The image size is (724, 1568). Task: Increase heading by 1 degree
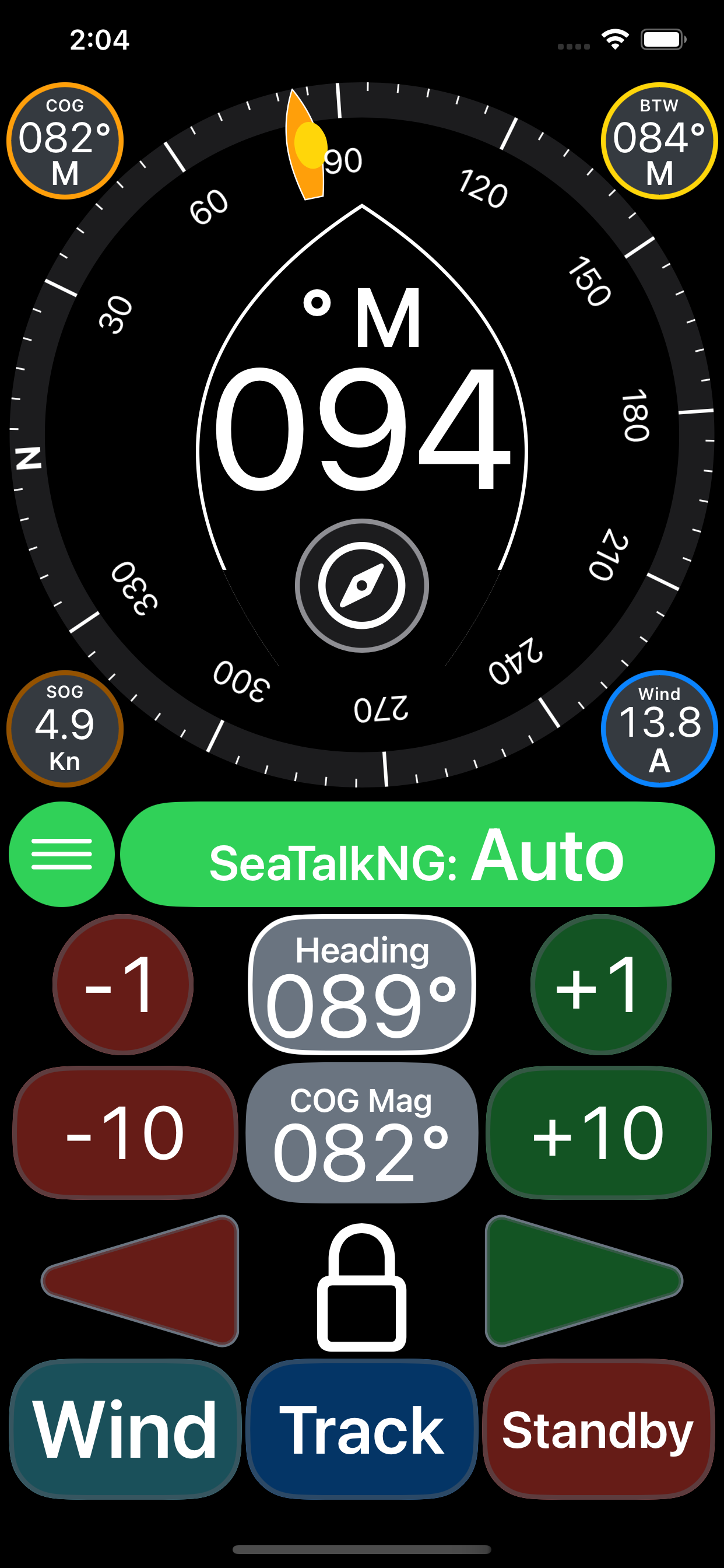601,984
